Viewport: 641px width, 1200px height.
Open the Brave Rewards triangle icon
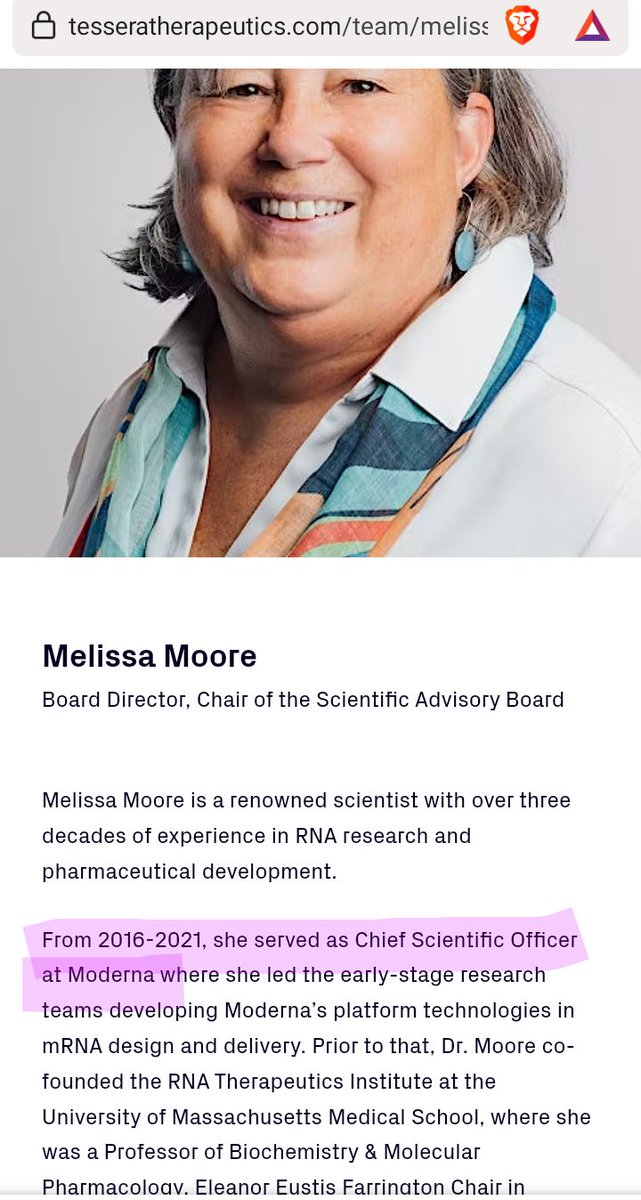point(592,25)
